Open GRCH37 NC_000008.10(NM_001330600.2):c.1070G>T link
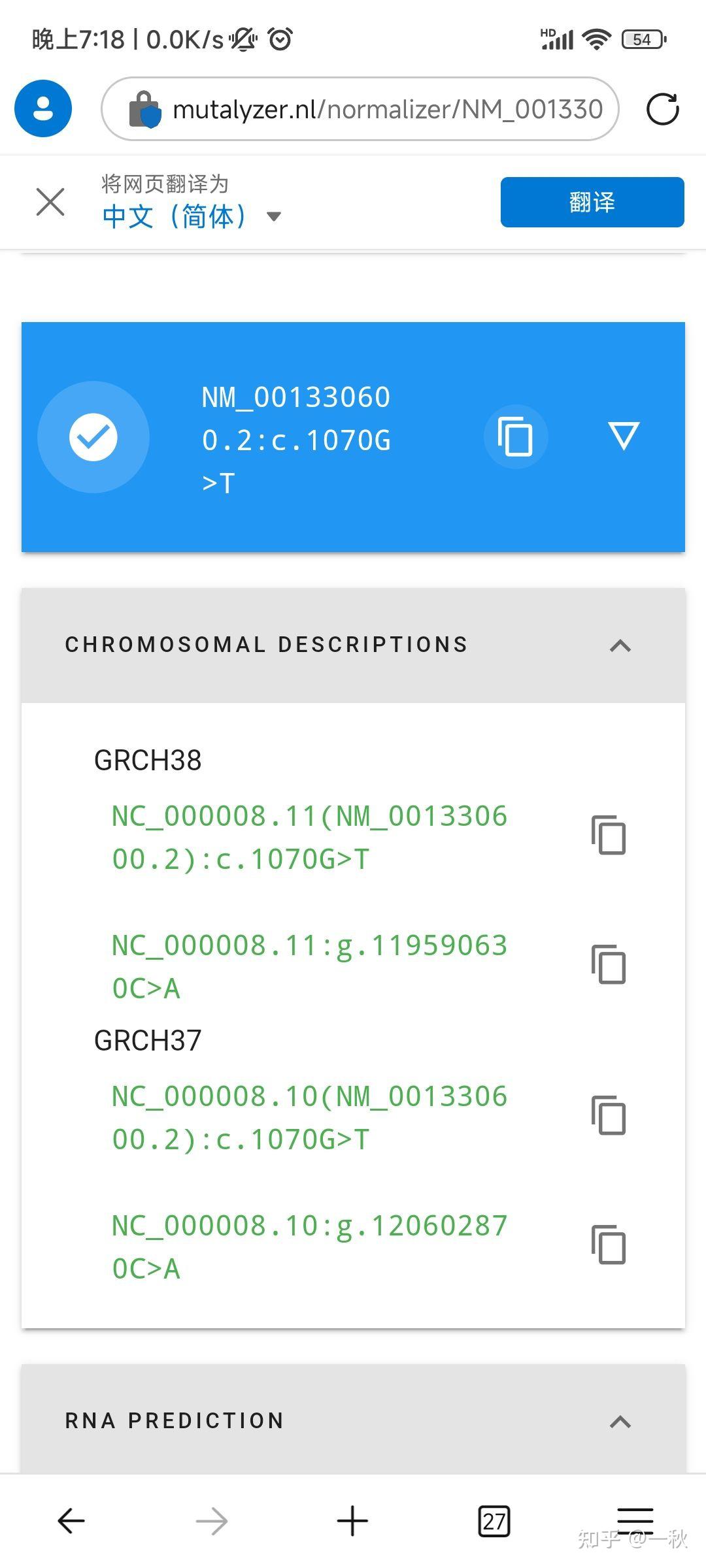 [309, 1117]
